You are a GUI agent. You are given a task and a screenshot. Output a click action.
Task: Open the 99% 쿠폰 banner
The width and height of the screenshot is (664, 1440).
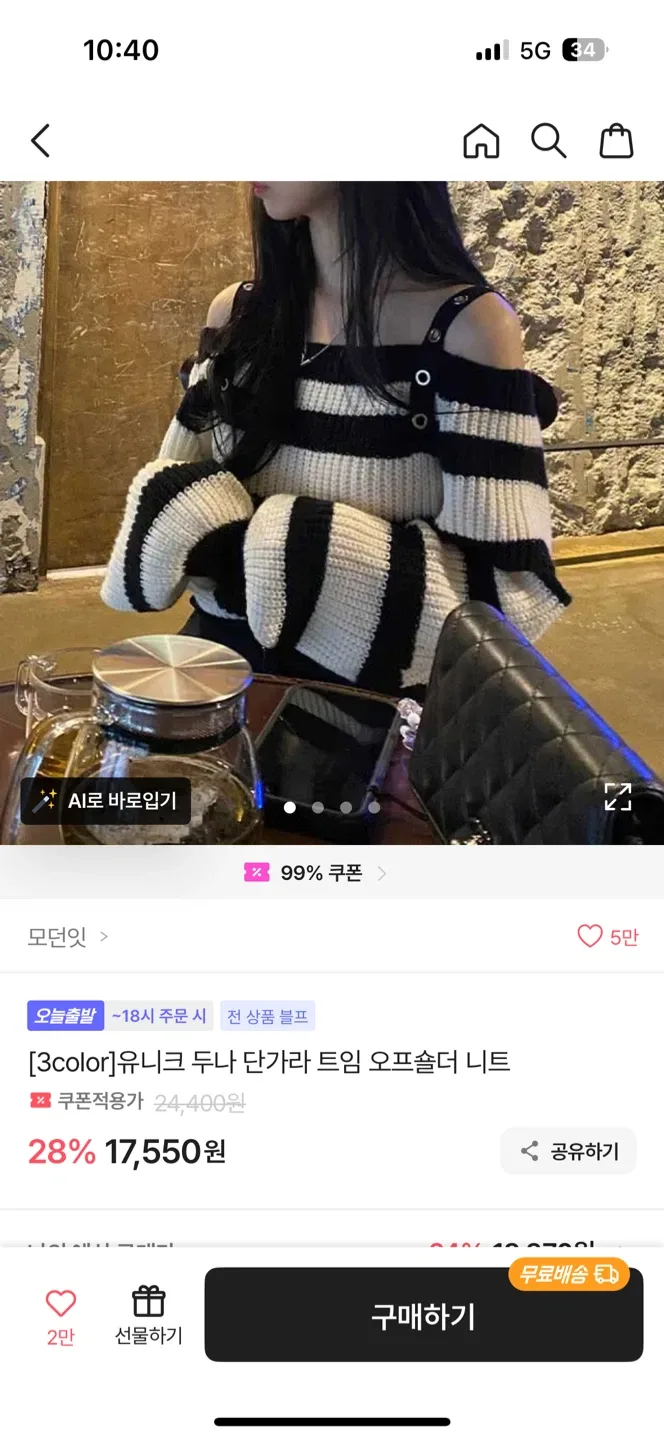click(x=316, y=873)
